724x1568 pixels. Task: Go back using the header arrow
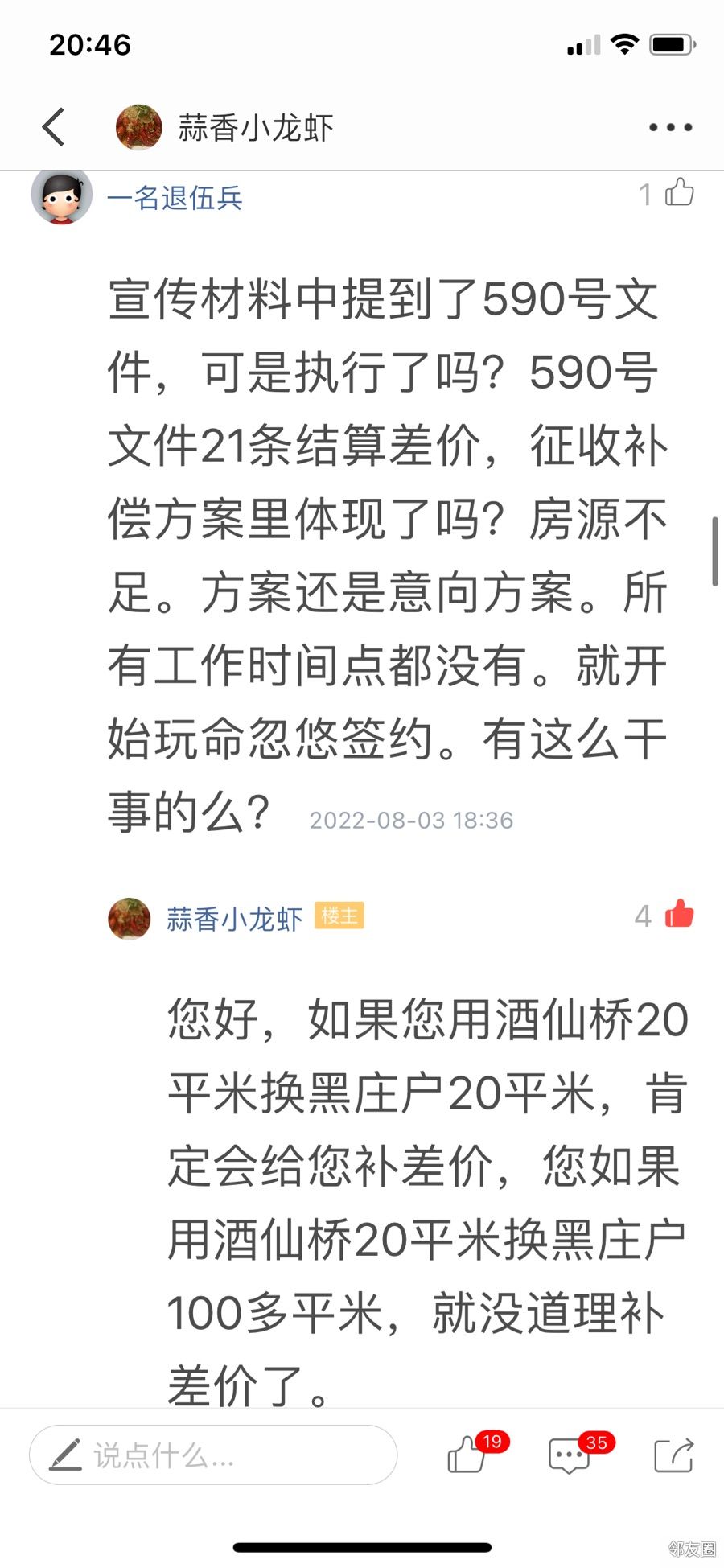click(53, 127)
